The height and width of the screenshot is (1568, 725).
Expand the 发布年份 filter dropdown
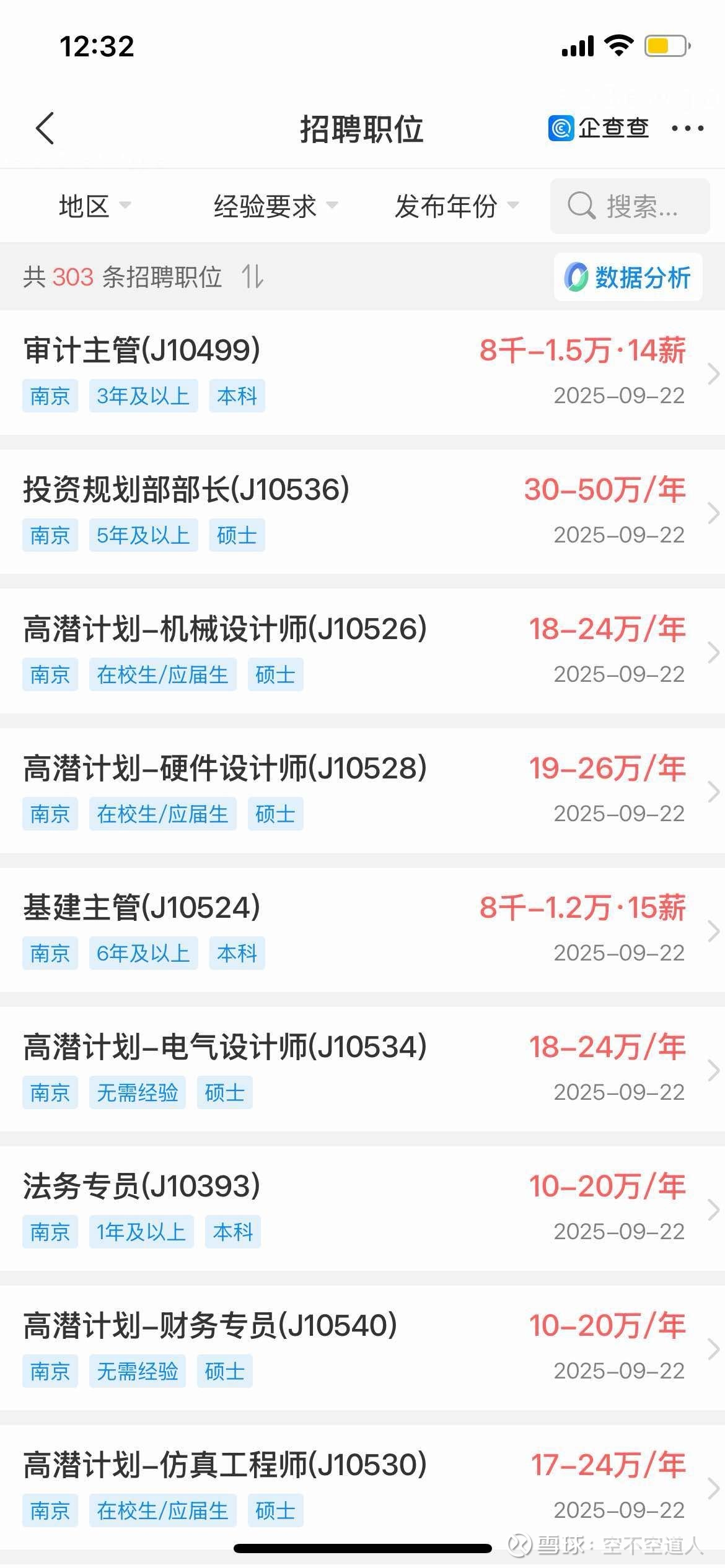pos(456,206)
